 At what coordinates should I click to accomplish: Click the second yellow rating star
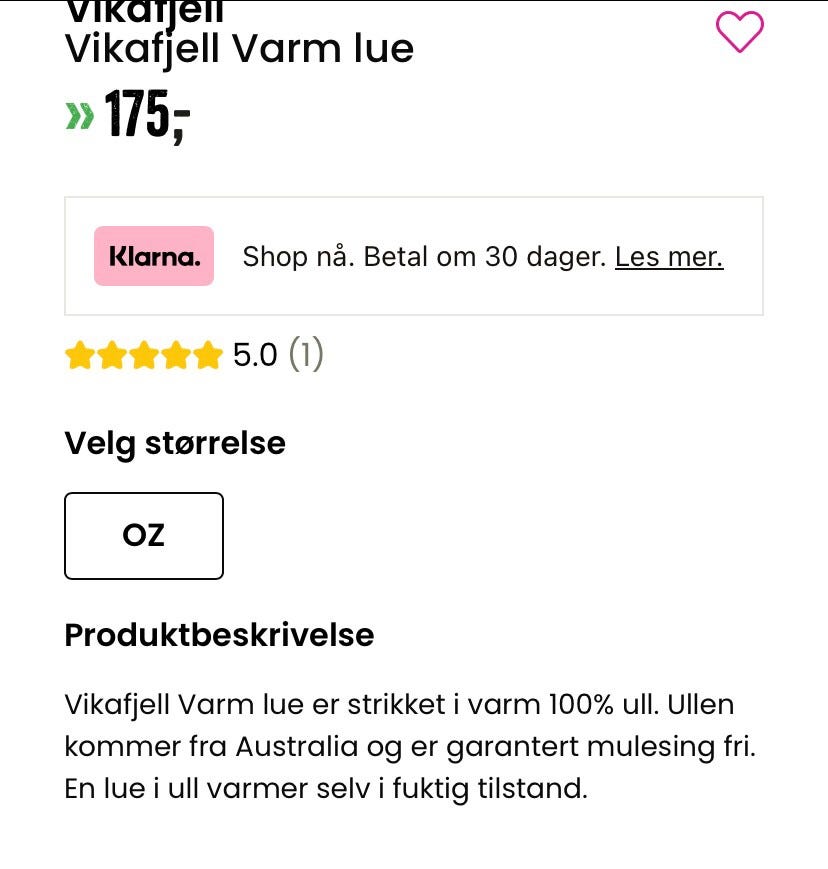[111, 354]
